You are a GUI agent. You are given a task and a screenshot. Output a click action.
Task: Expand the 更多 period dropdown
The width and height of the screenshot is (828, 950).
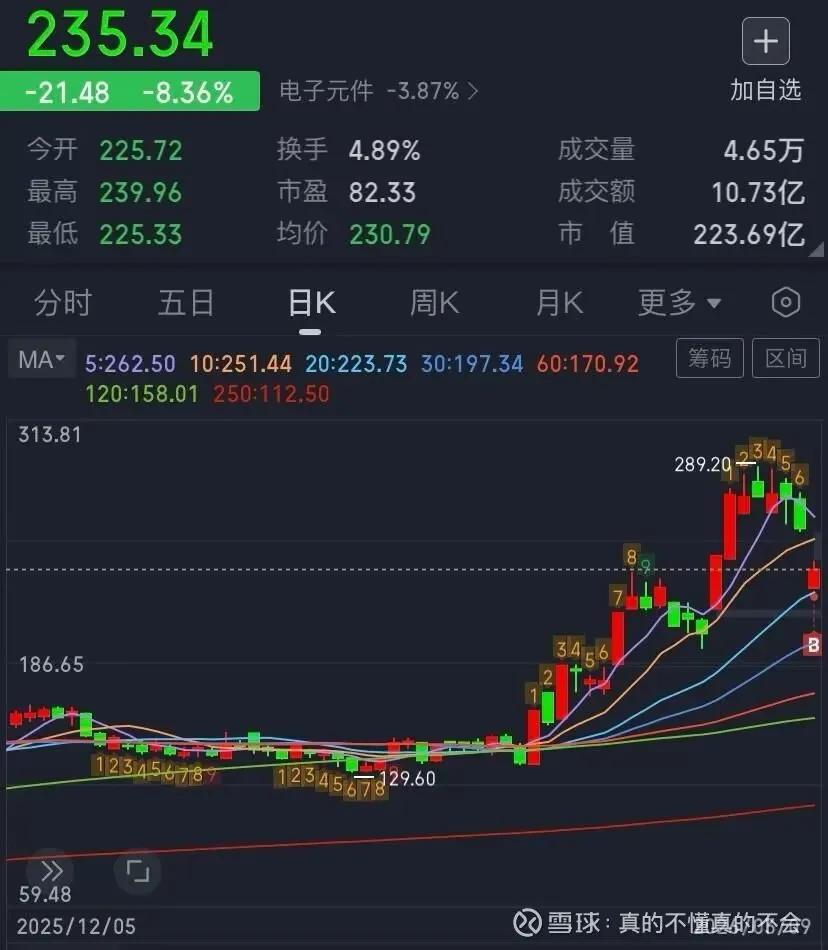click(679, 302)
